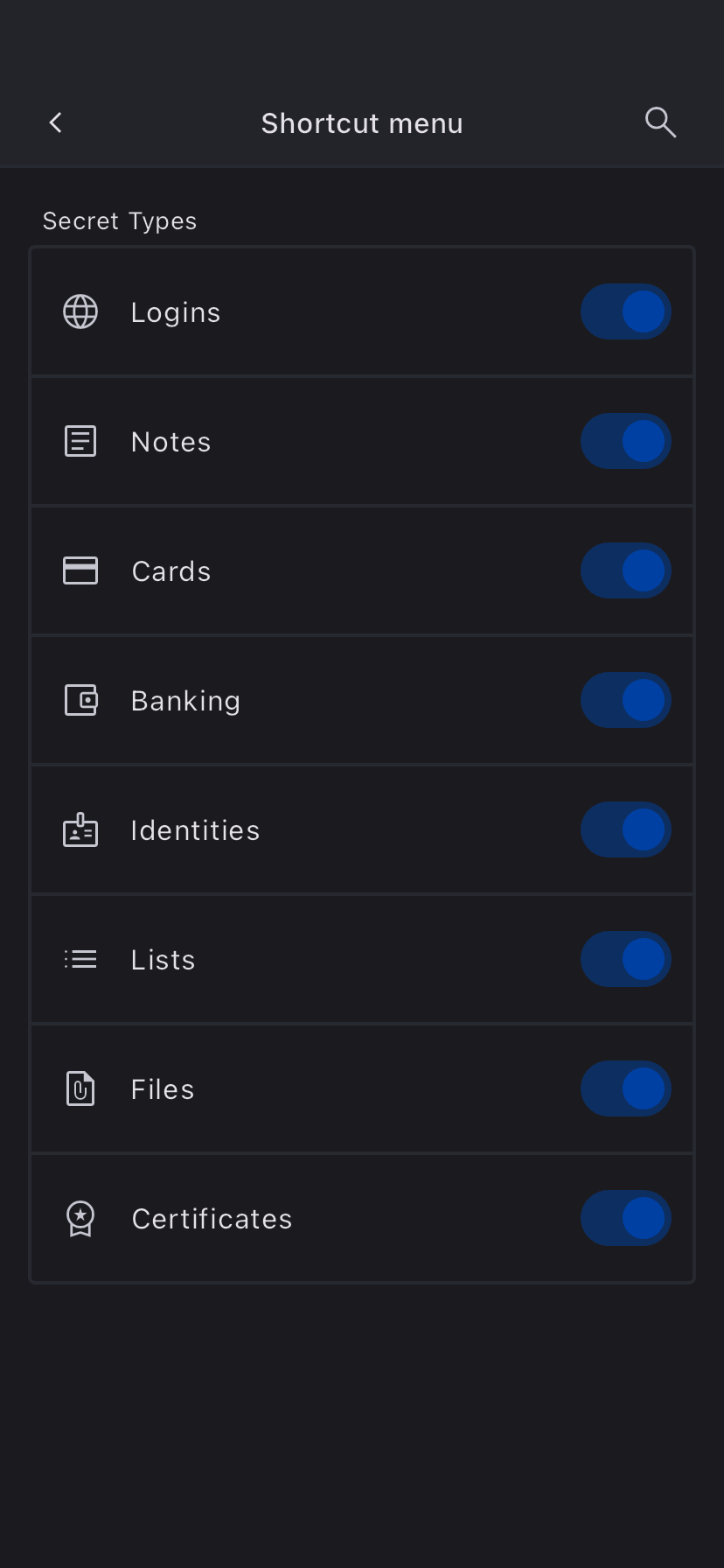This screenshot has width=724, height=1568.
Task: Toggle the Cards switch off
Action: pos(625,571)
